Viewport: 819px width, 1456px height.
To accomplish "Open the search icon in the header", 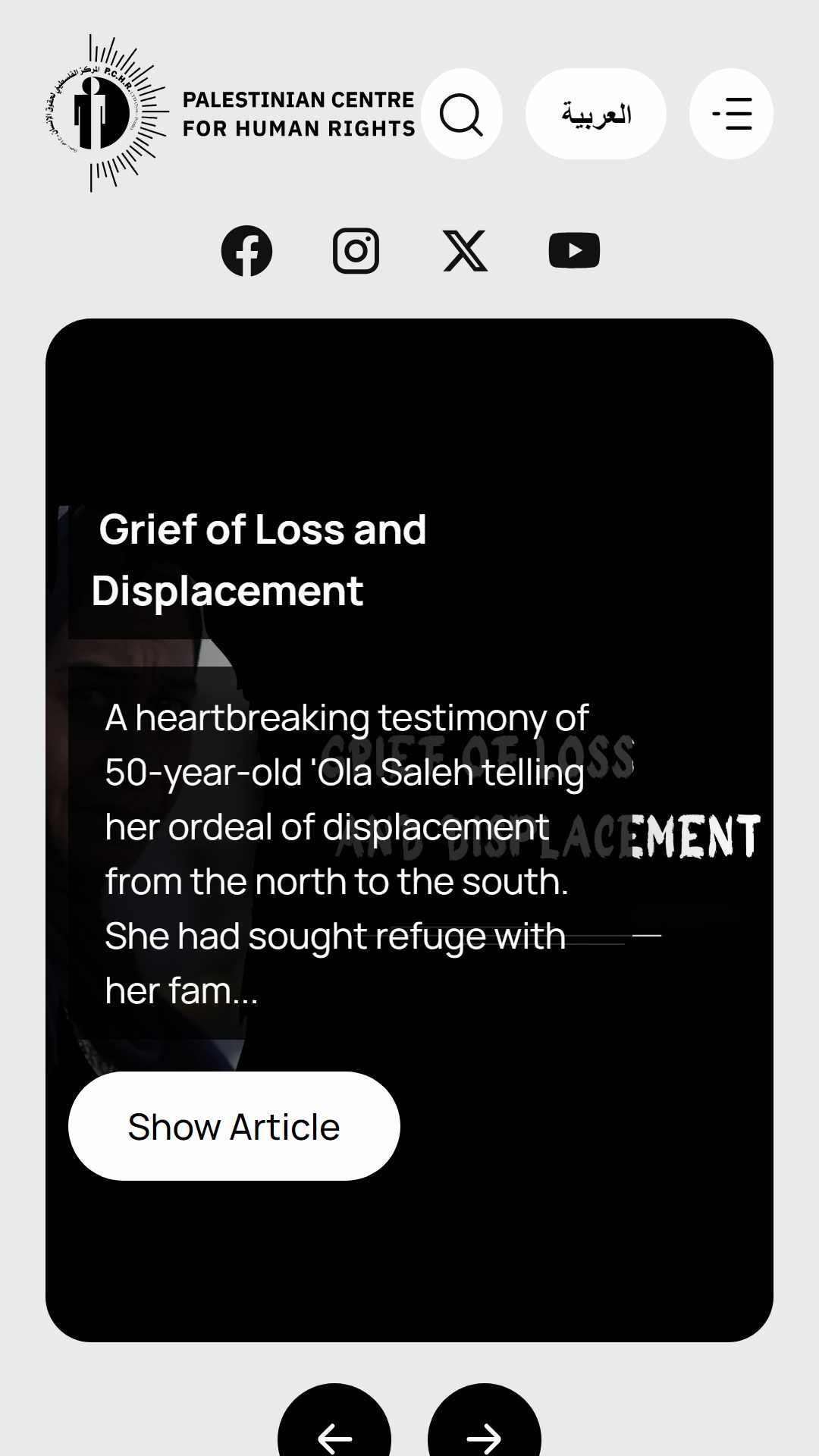I will pos(461,114).
